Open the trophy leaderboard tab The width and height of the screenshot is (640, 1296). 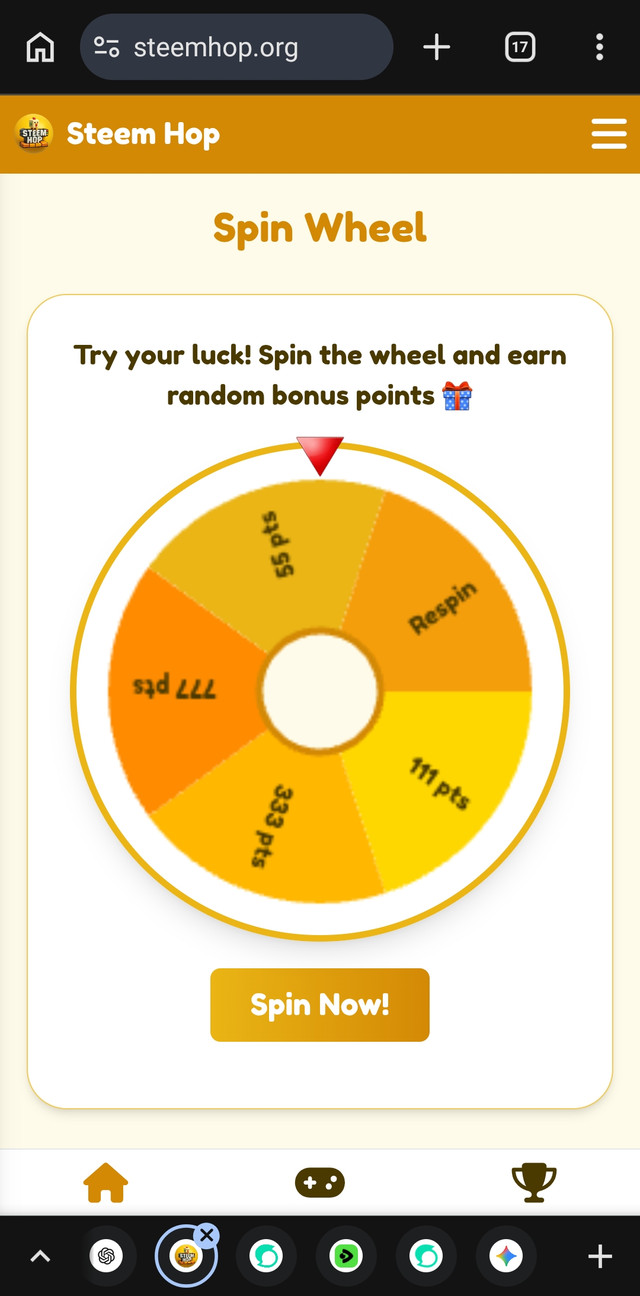[x=533, y=1183]
